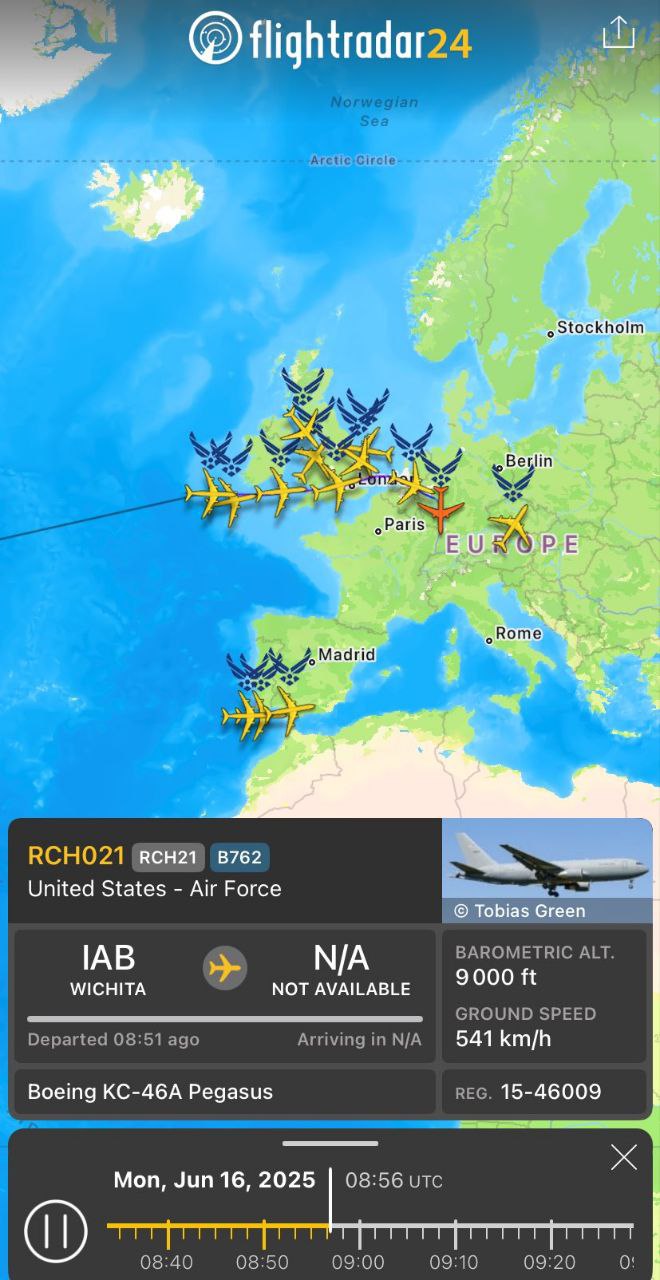Share this playback view

coord(618,33)
